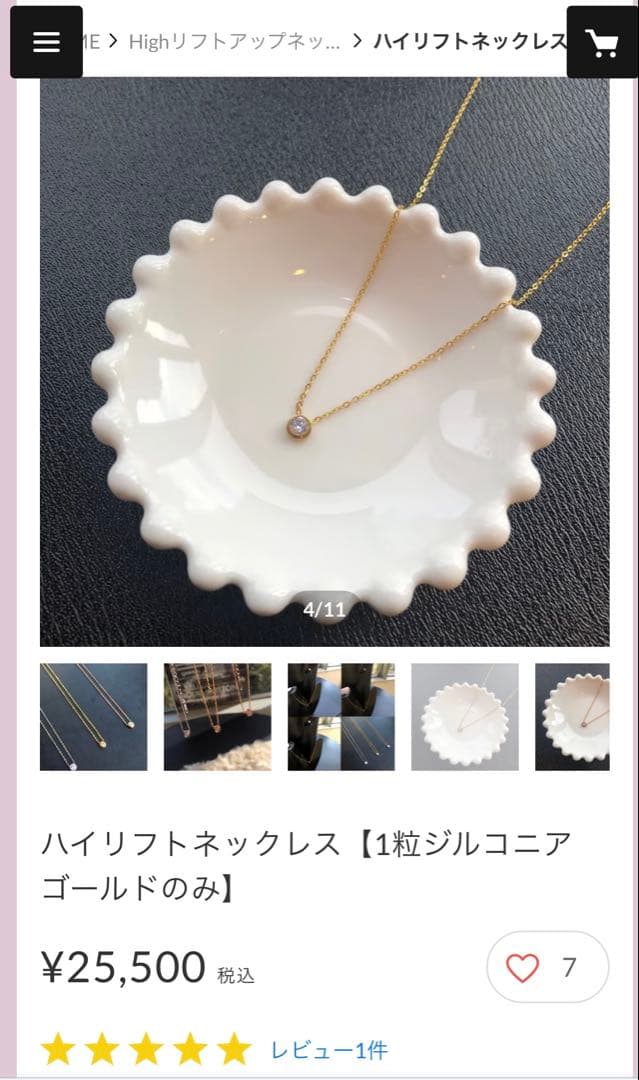
Task: Like this item with the heart button
Action: coord(546,967)
